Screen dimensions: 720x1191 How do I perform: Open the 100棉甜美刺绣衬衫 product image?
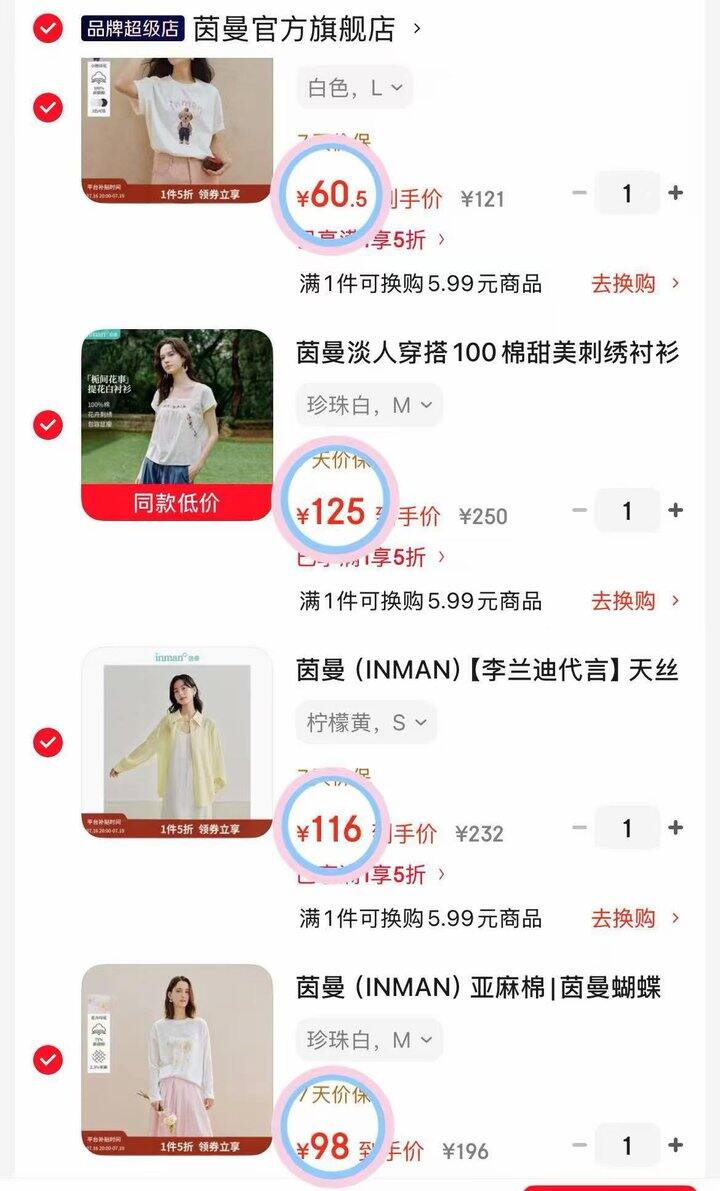pos(177,425)
